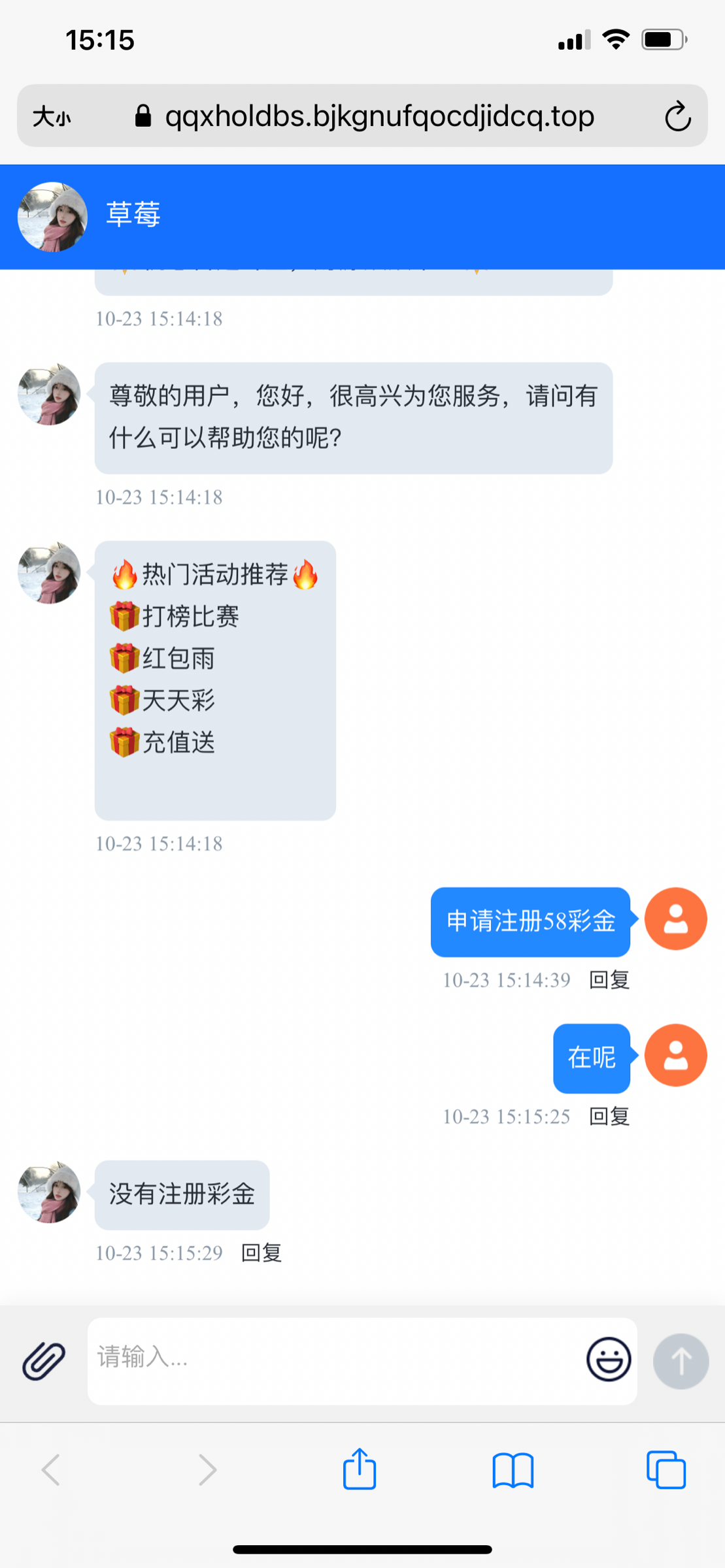Tap the orange send arrow button

click(x=680, y=1361)
